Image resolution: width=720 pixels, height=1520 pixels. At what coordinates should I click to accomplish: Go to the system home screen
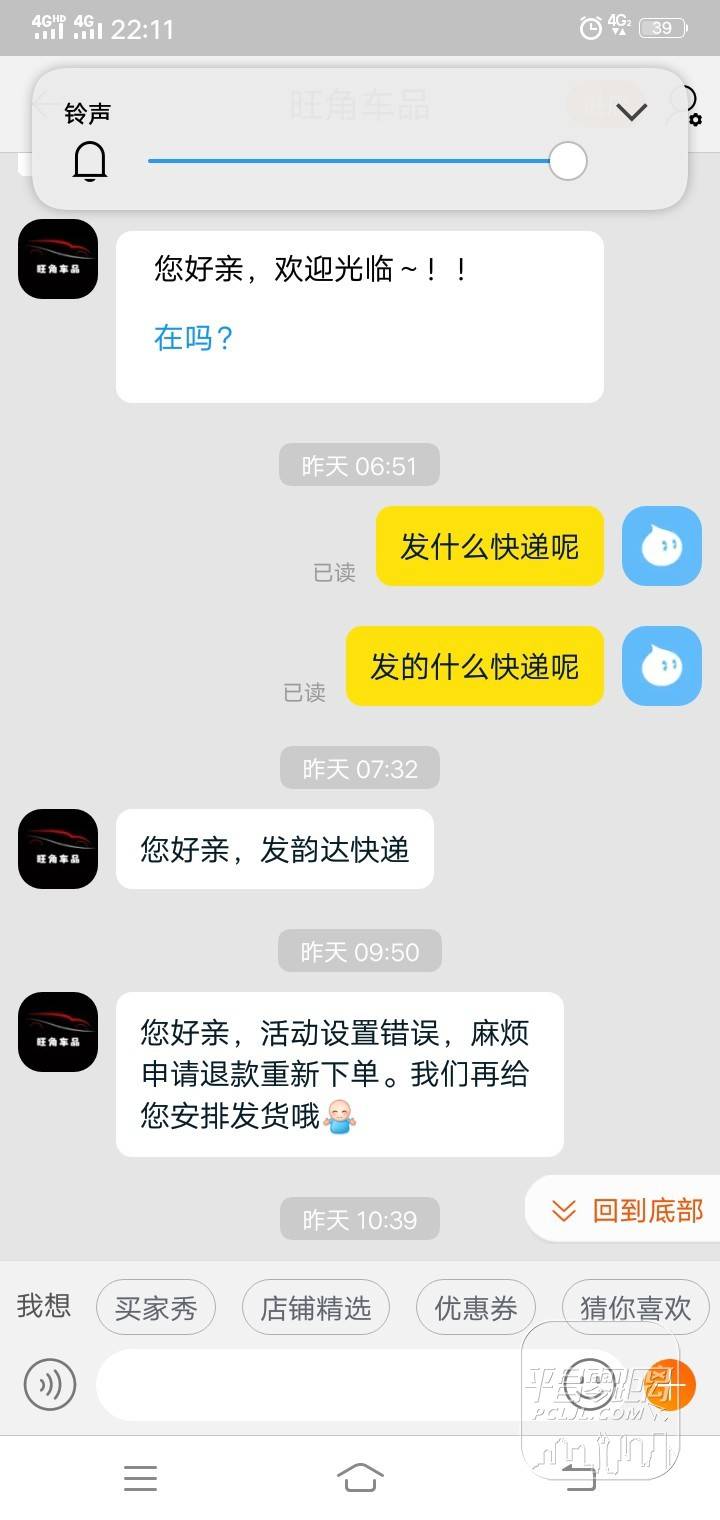(360, 1477)
